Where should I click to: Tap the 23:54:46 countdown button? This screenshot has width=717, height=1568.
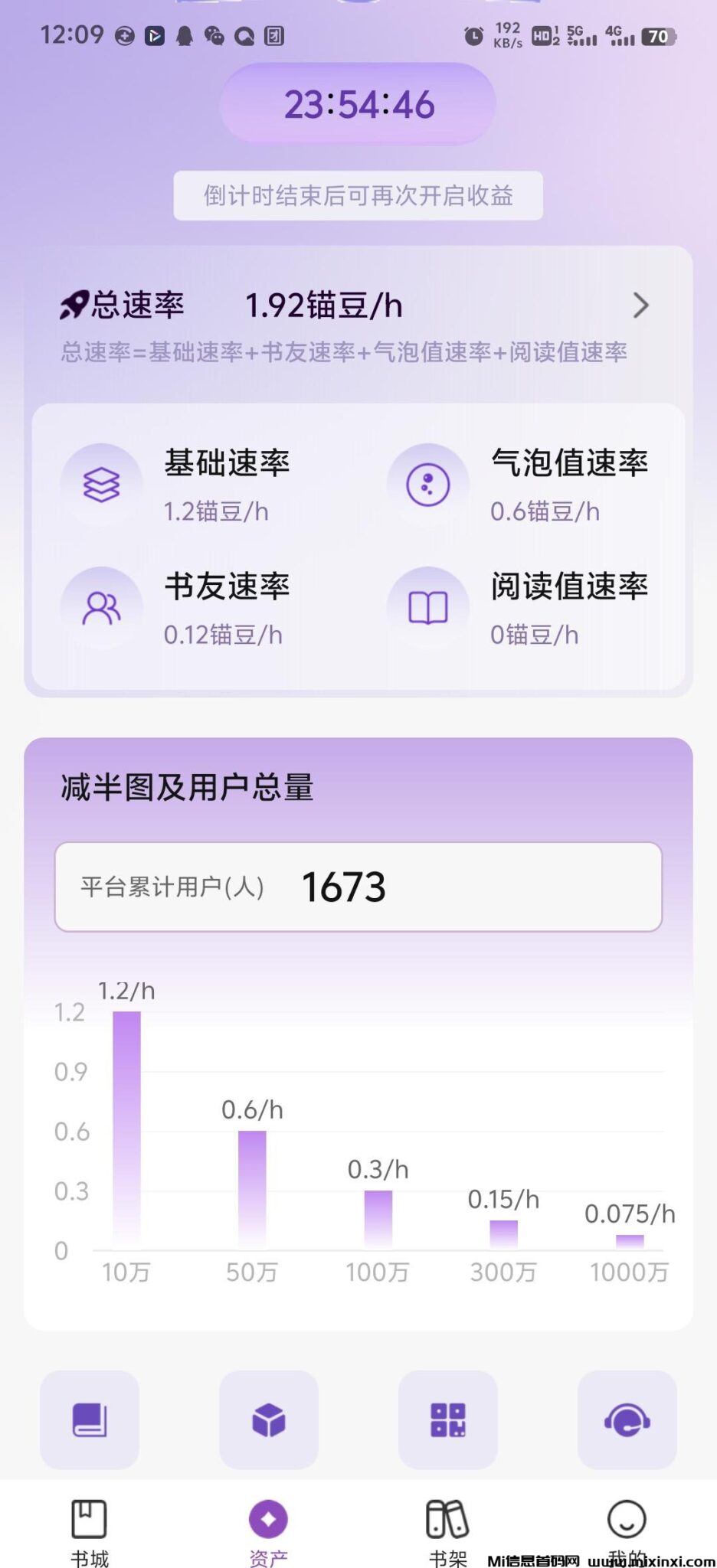pos(358,105)
